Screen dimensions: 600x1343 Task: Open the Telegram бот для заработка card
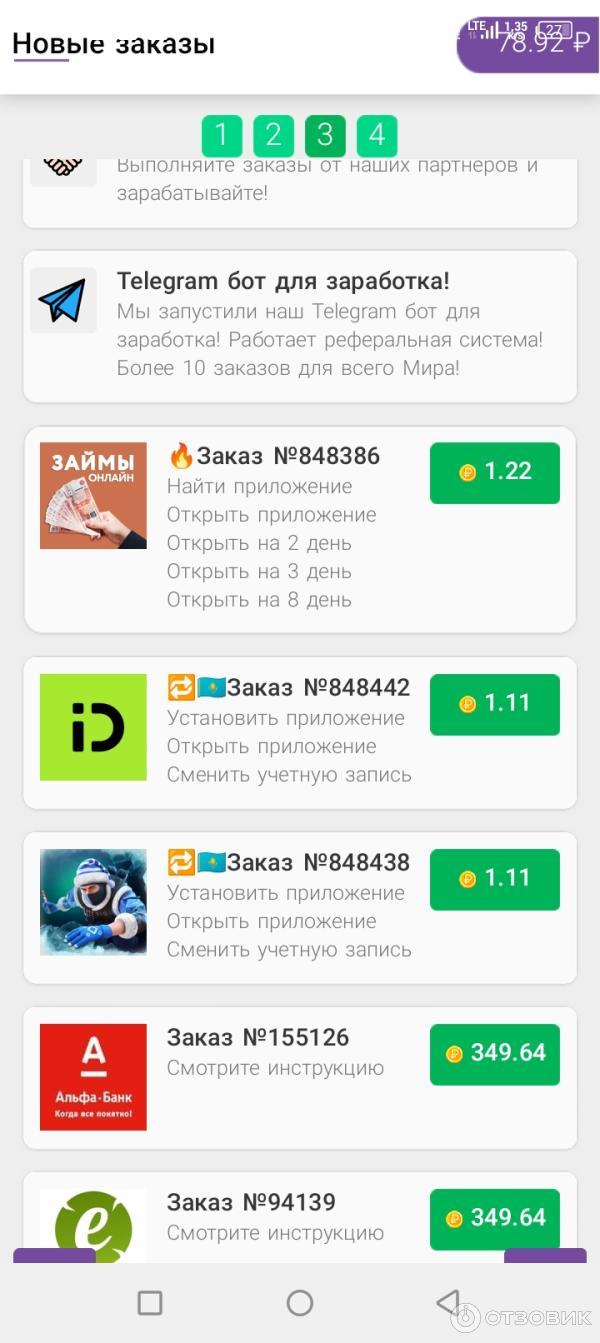click(300, 326)
